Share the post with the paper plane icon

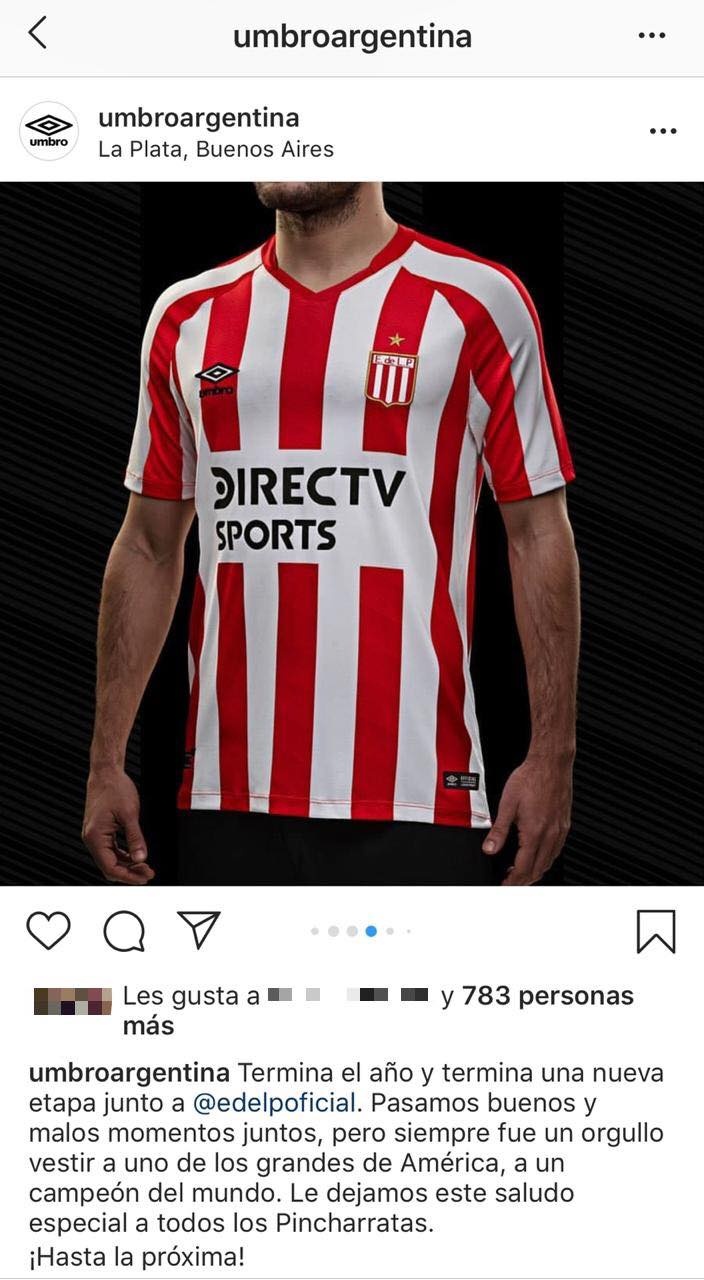tap(198, 930)
